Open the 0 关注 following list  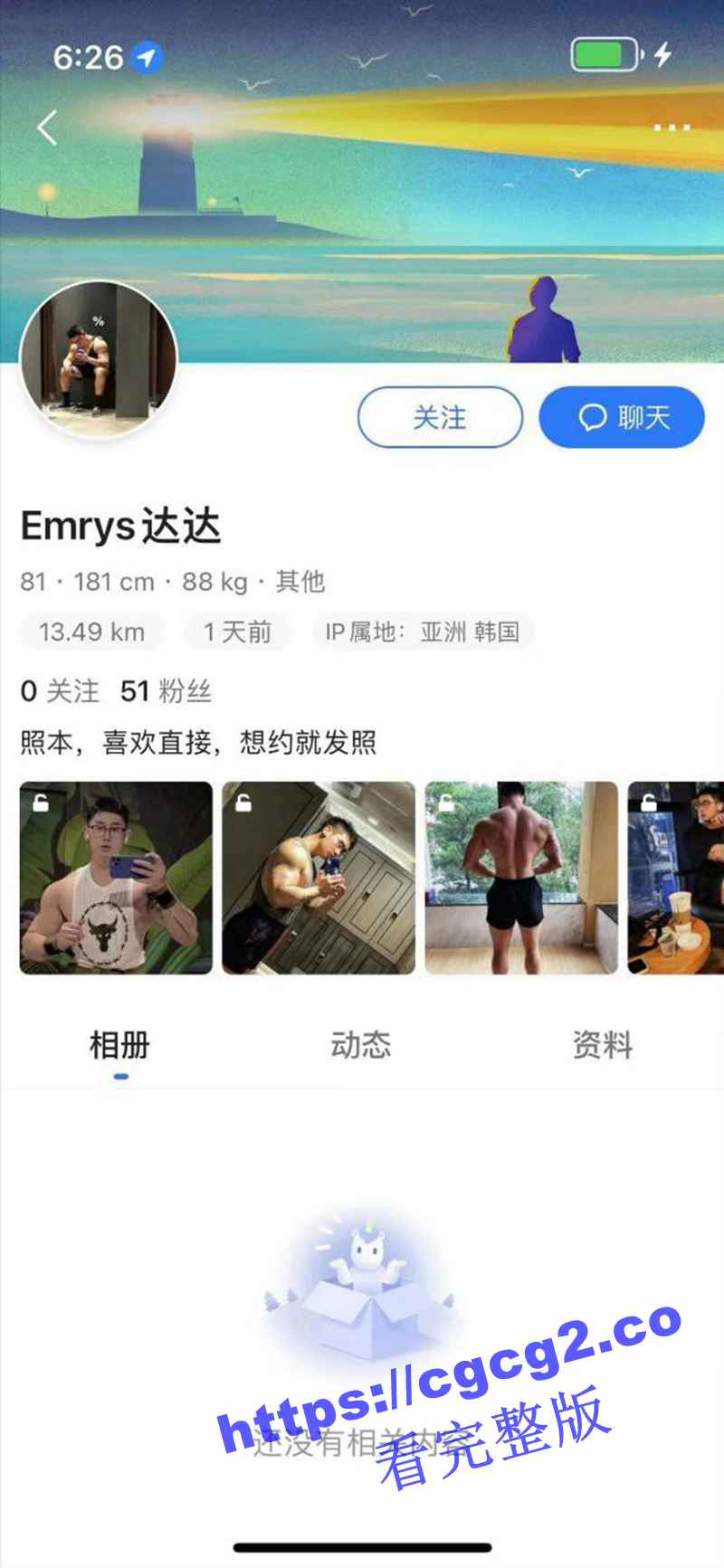pyautogui.click(x=60, y=692)
